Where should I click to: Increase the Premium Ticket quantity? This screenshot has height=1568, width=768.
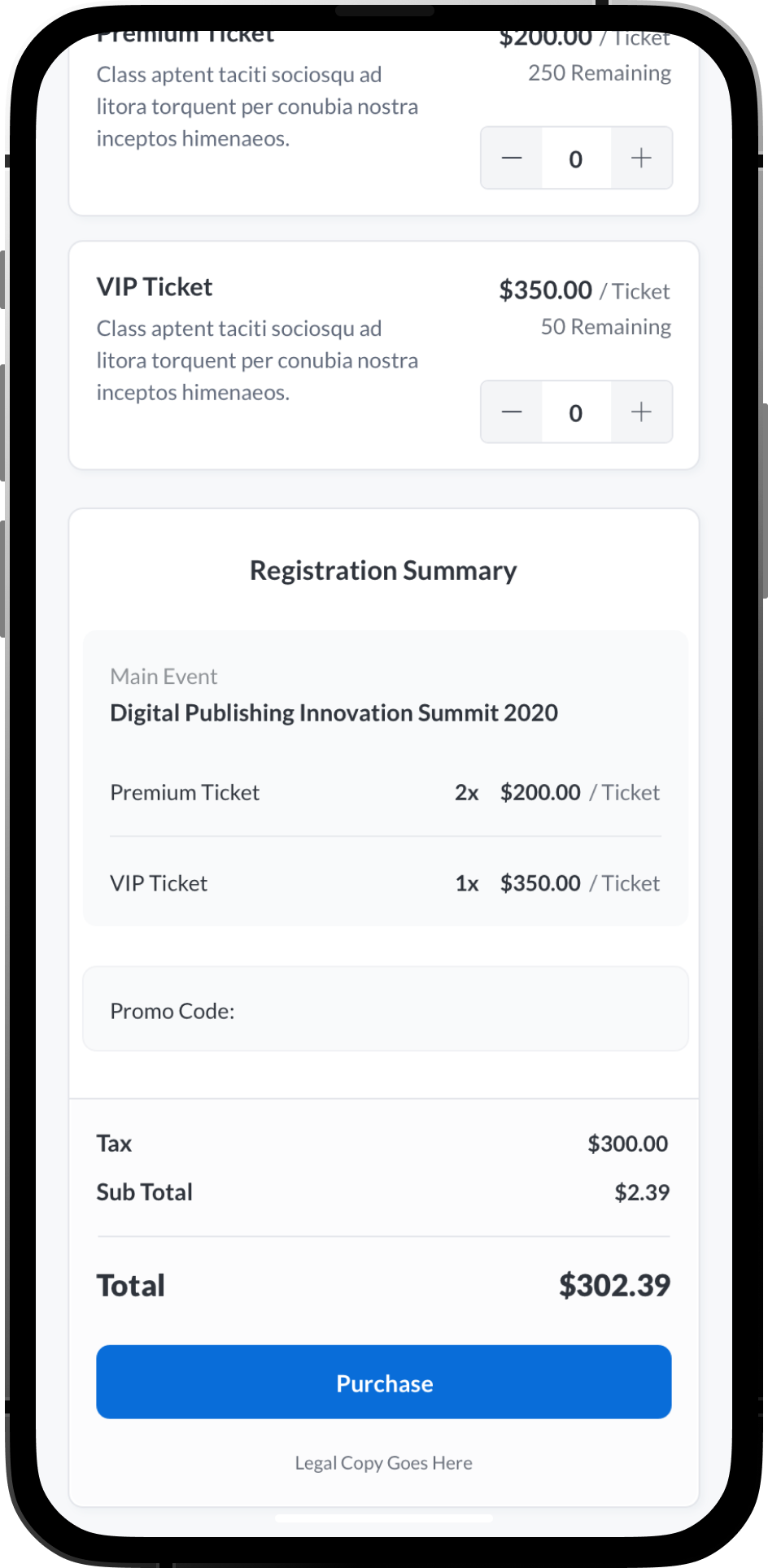[x=641, y=158]
